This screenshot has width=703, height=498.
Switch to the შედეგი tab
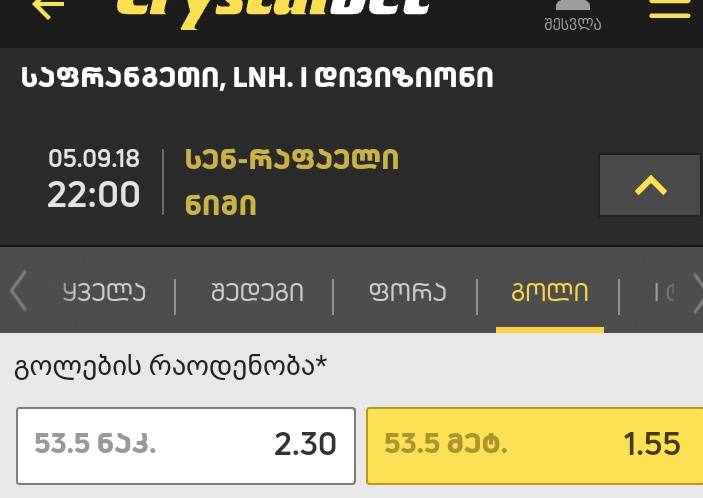click(x=257, y=293)
